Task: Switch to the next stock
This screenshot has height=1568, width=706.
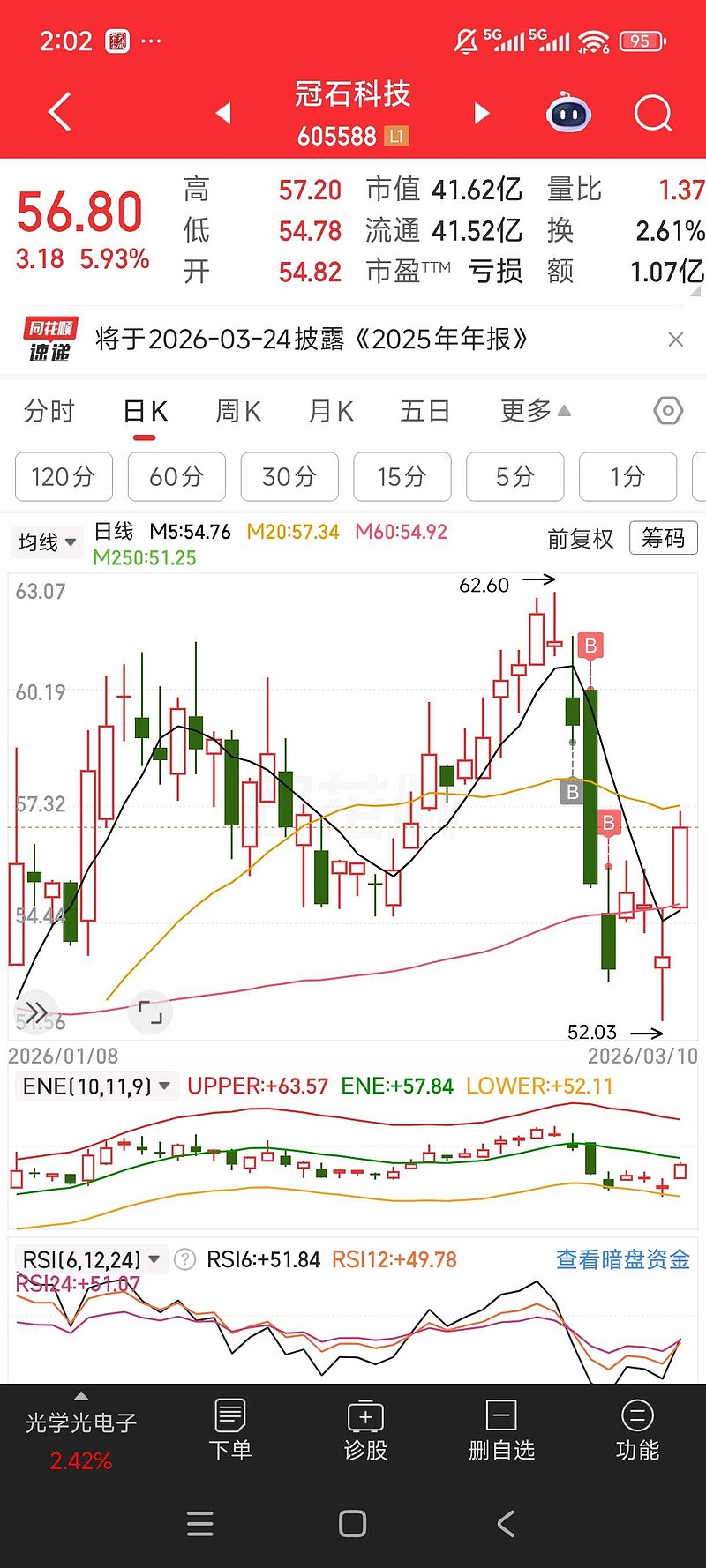Action: (481, 113)
